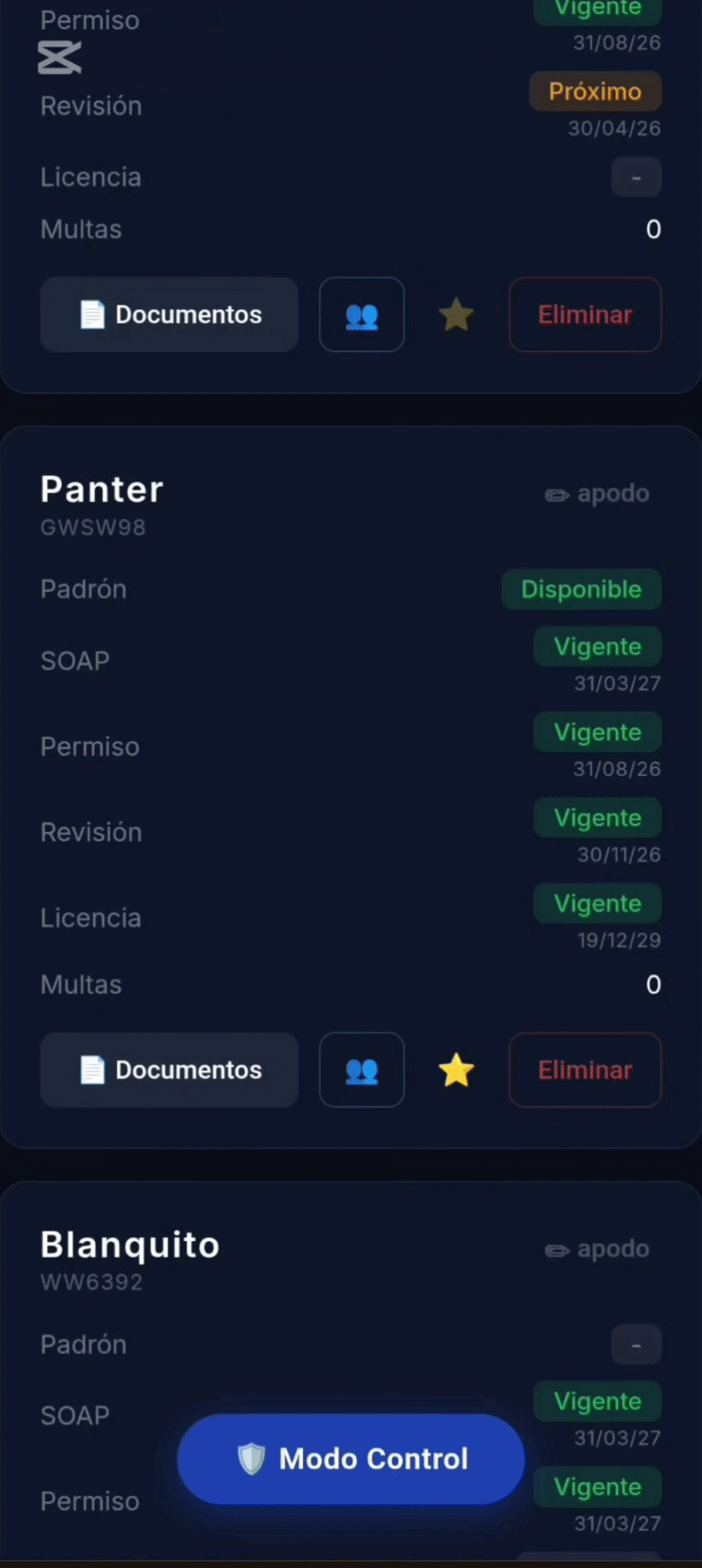702x1568 pixels.
Task: Open drivers icon on Panter card
Action: point(362,1070)
